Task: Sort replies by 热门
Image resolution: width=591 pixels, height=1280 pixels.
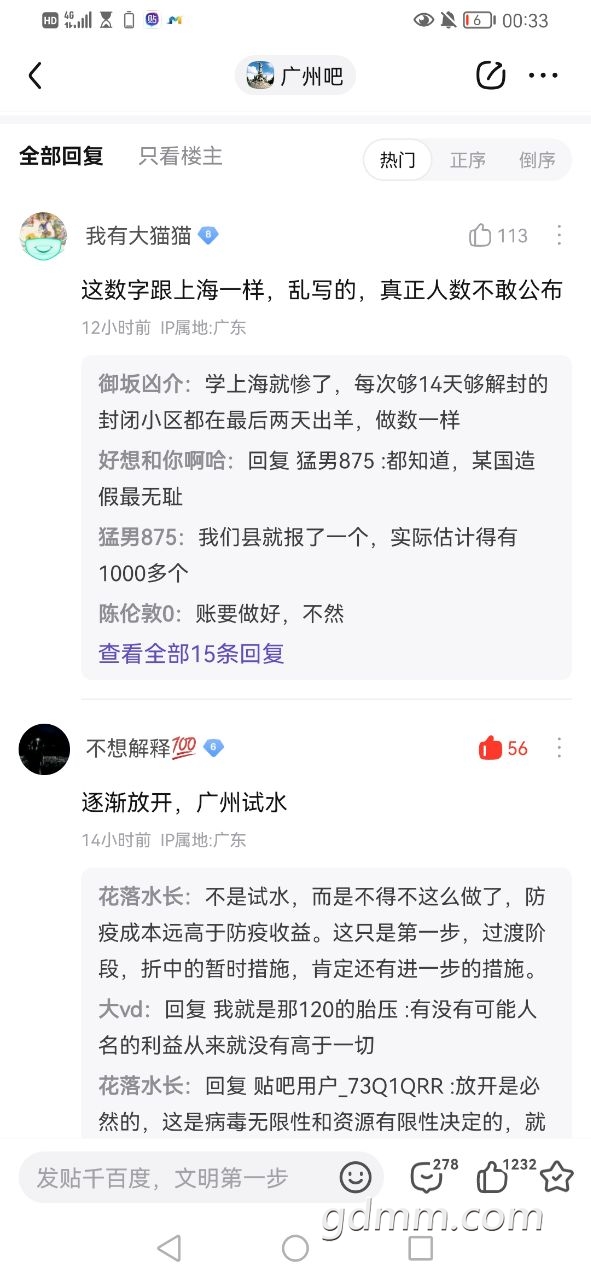Action: point(397,160)
